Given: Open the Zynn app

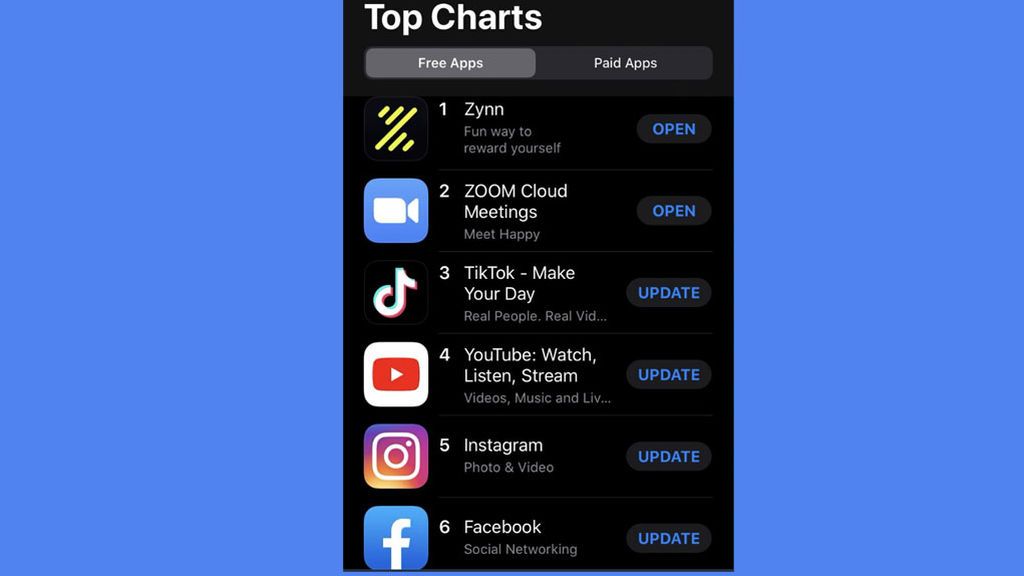Looking at the screenshot, I should point(673,129).
